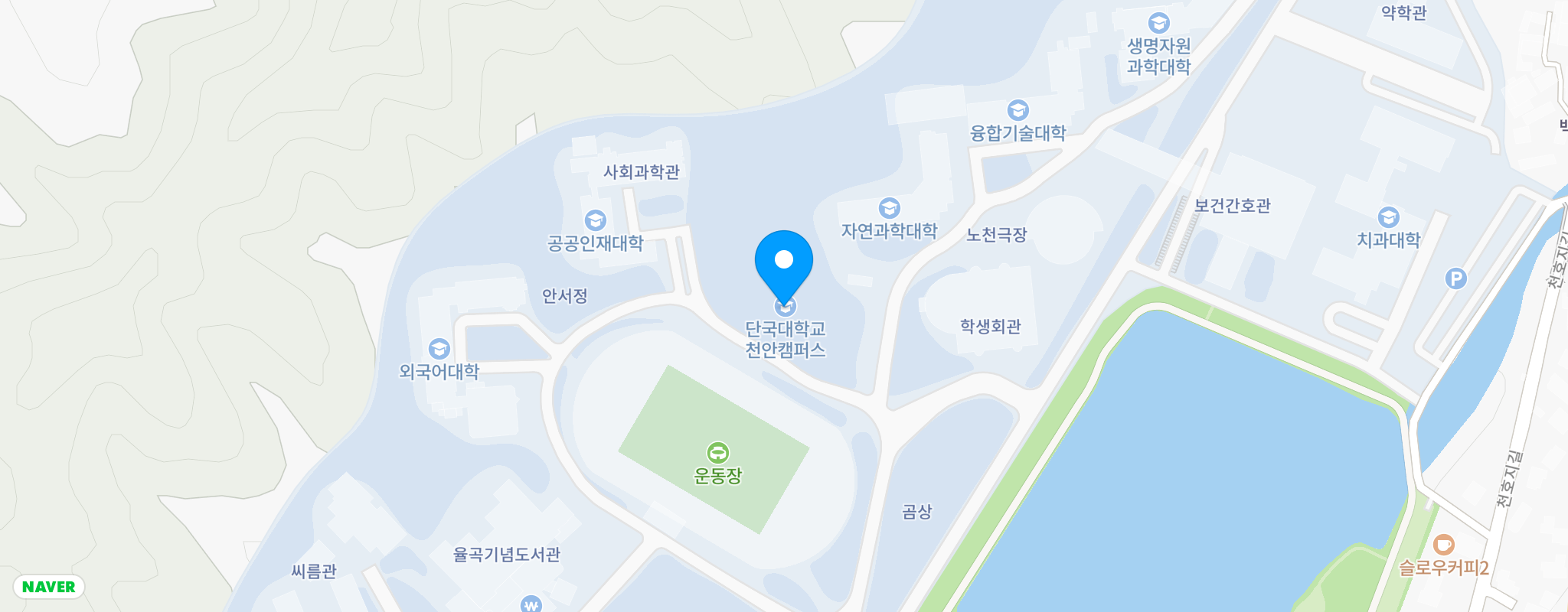Open the 공공인재대학 marker

595,221
